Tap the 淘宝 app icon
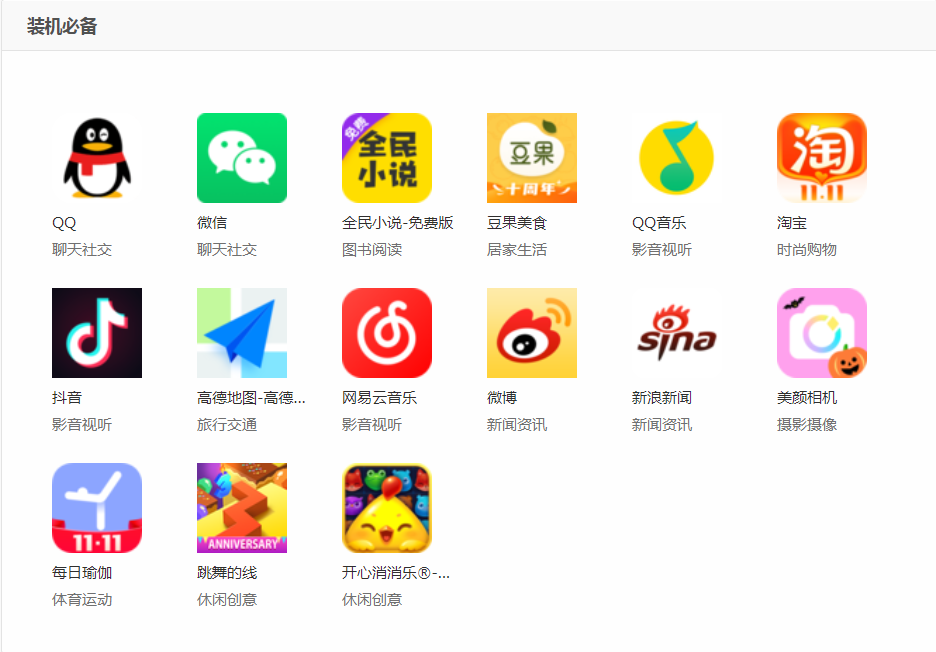936x652 pixels. pyautogui.click(x=821, y=158)
